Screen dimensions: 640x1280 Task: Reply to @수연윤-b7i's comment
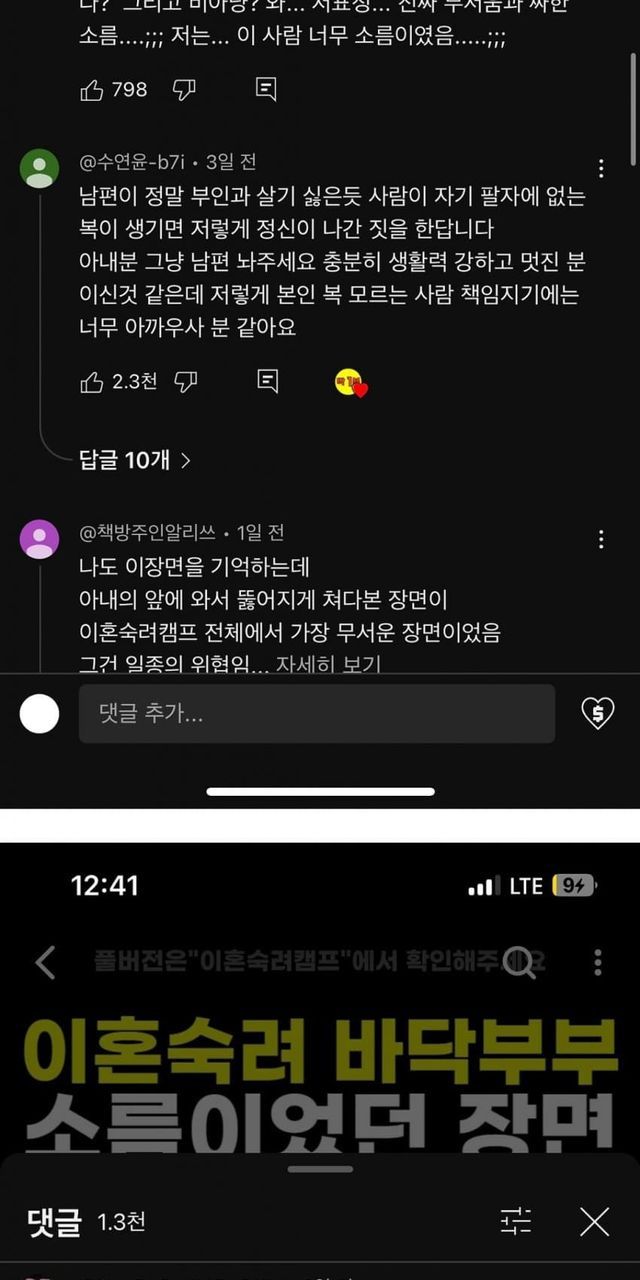click(267, 381)
